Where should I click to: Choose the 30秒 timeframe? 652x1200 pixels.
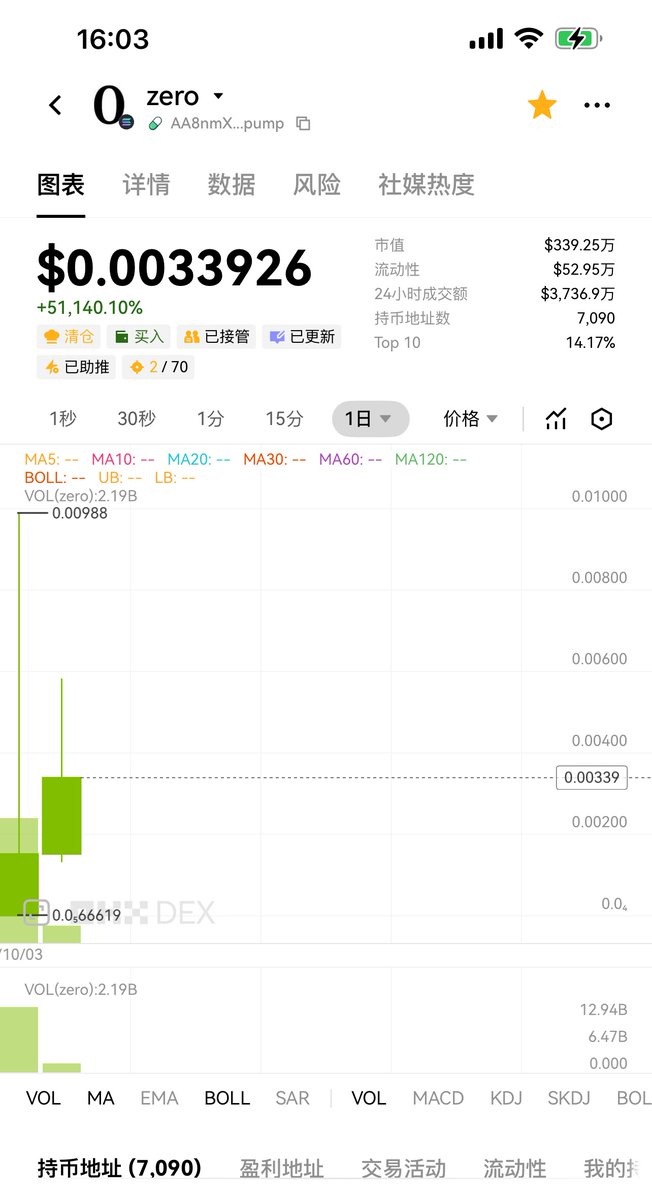(136, 419)
